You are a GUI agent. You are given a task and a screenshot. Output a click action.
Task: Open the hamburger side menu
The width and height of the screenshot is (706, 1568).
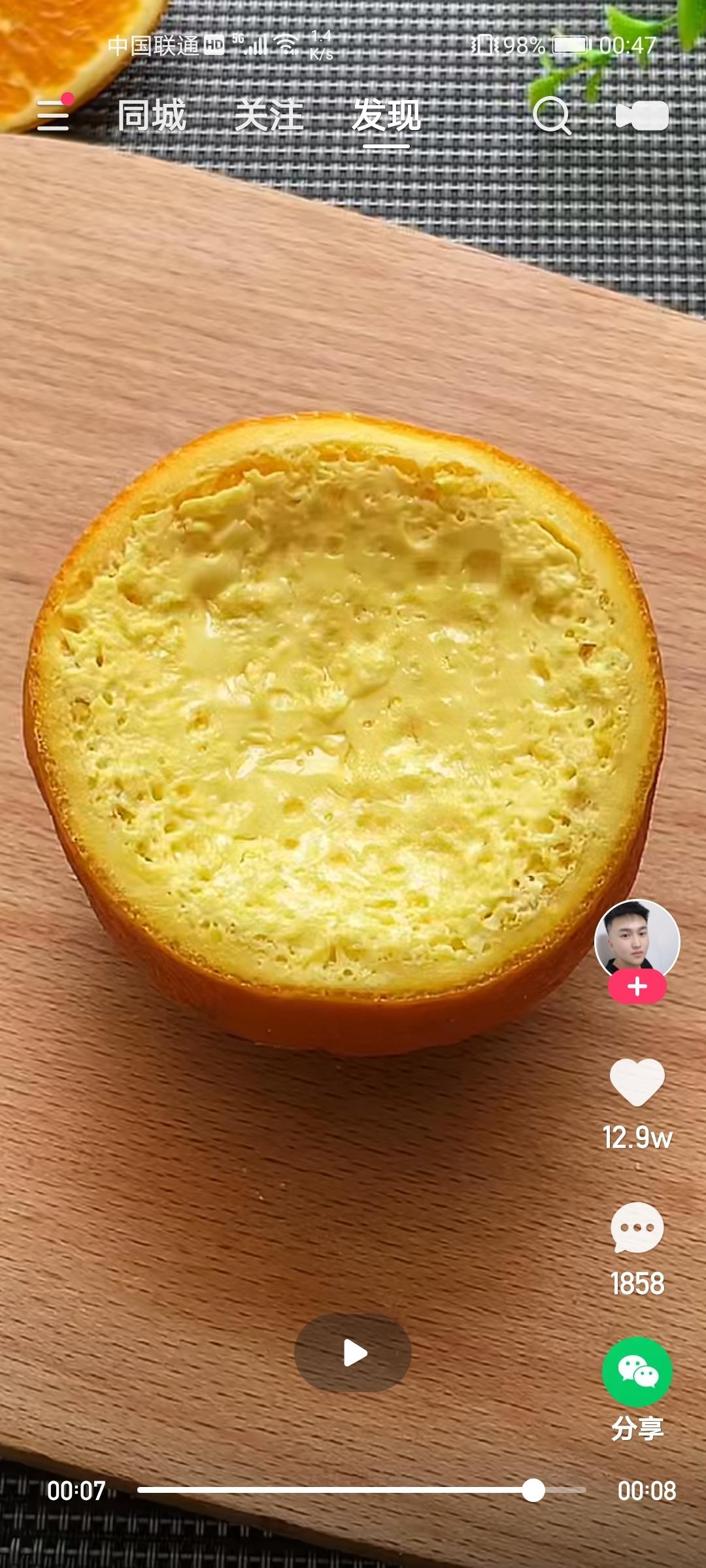(x=53, y=115)
